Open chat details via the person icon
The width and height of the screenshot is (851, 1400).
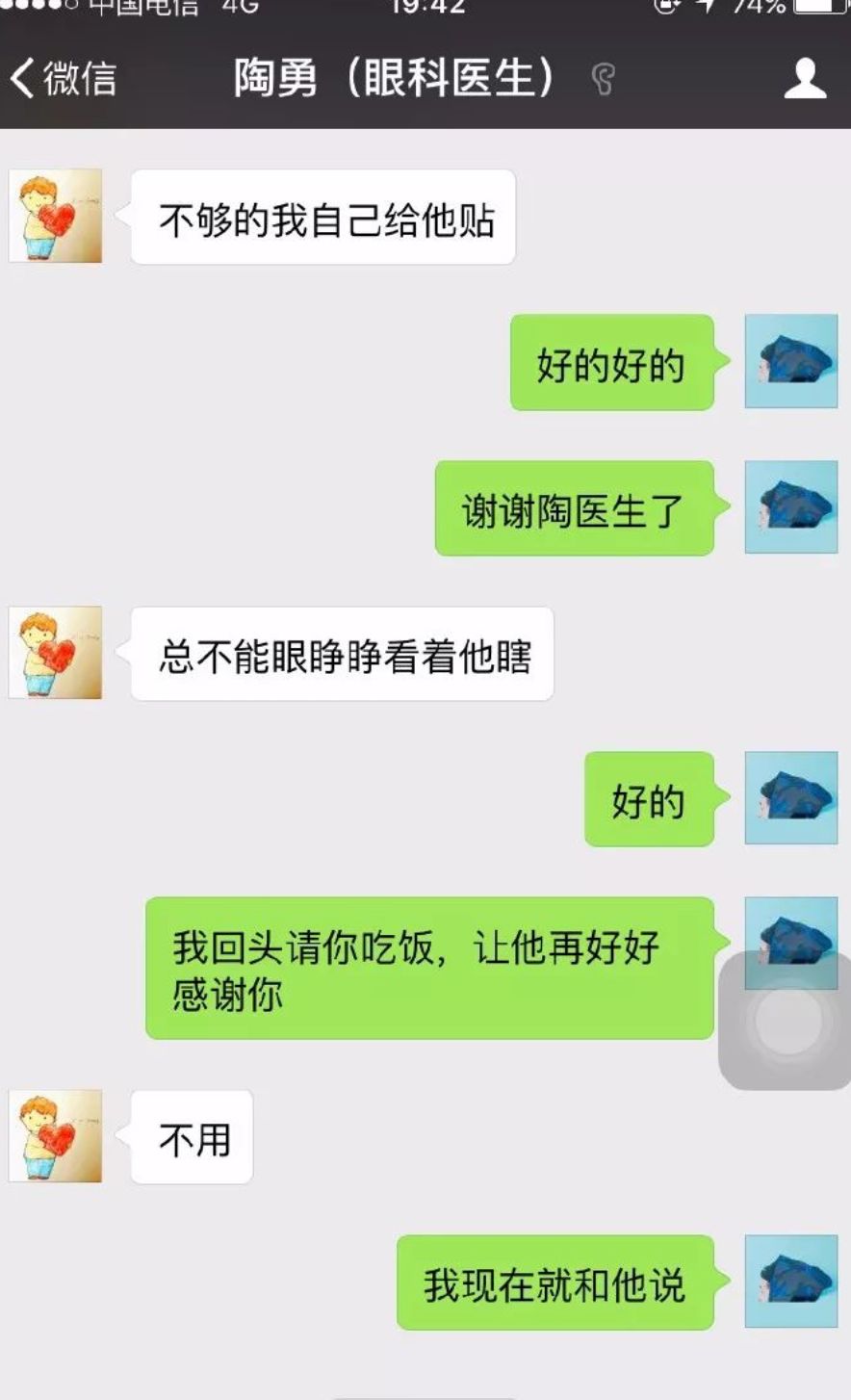[x=805, y=78]
